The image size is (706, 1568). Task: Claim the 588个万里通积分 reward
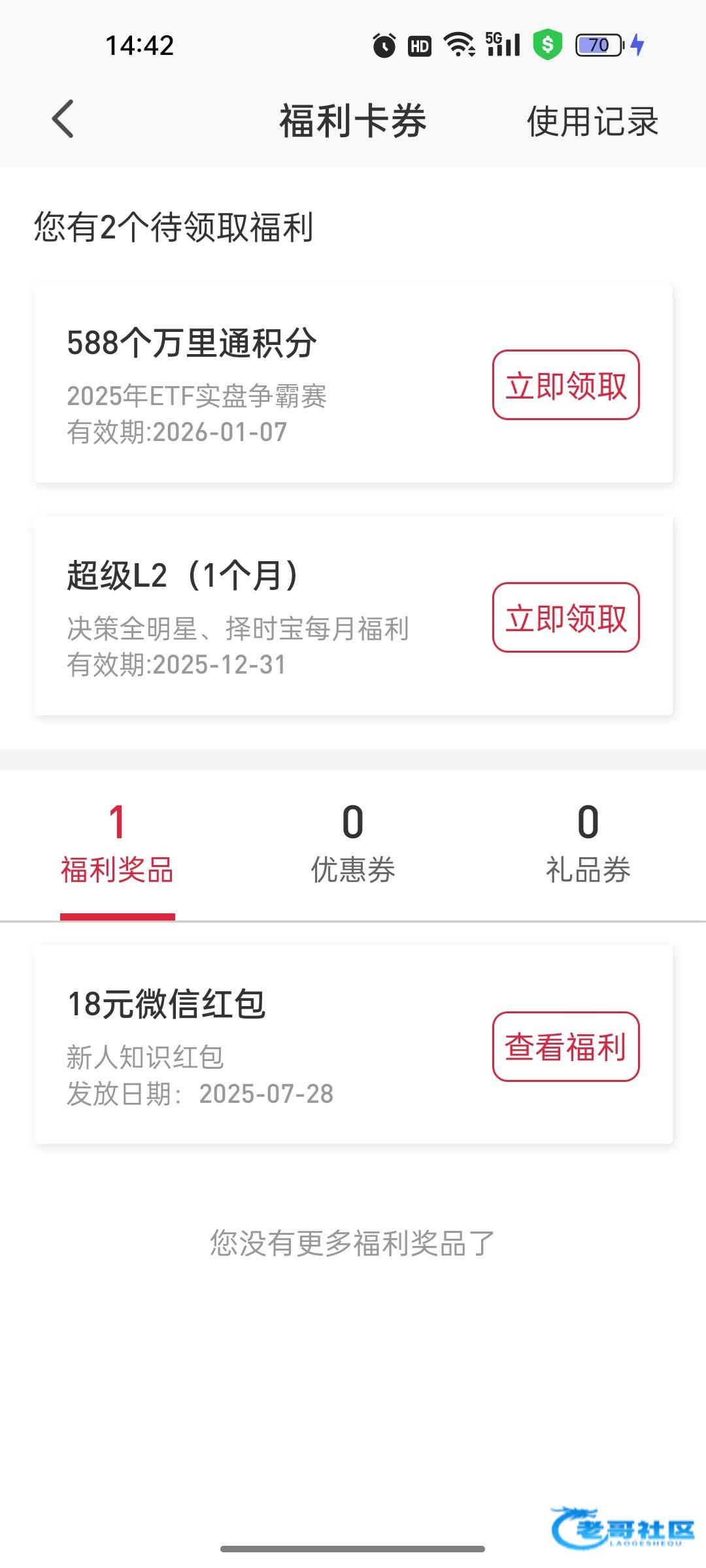(x=565, y=385)
